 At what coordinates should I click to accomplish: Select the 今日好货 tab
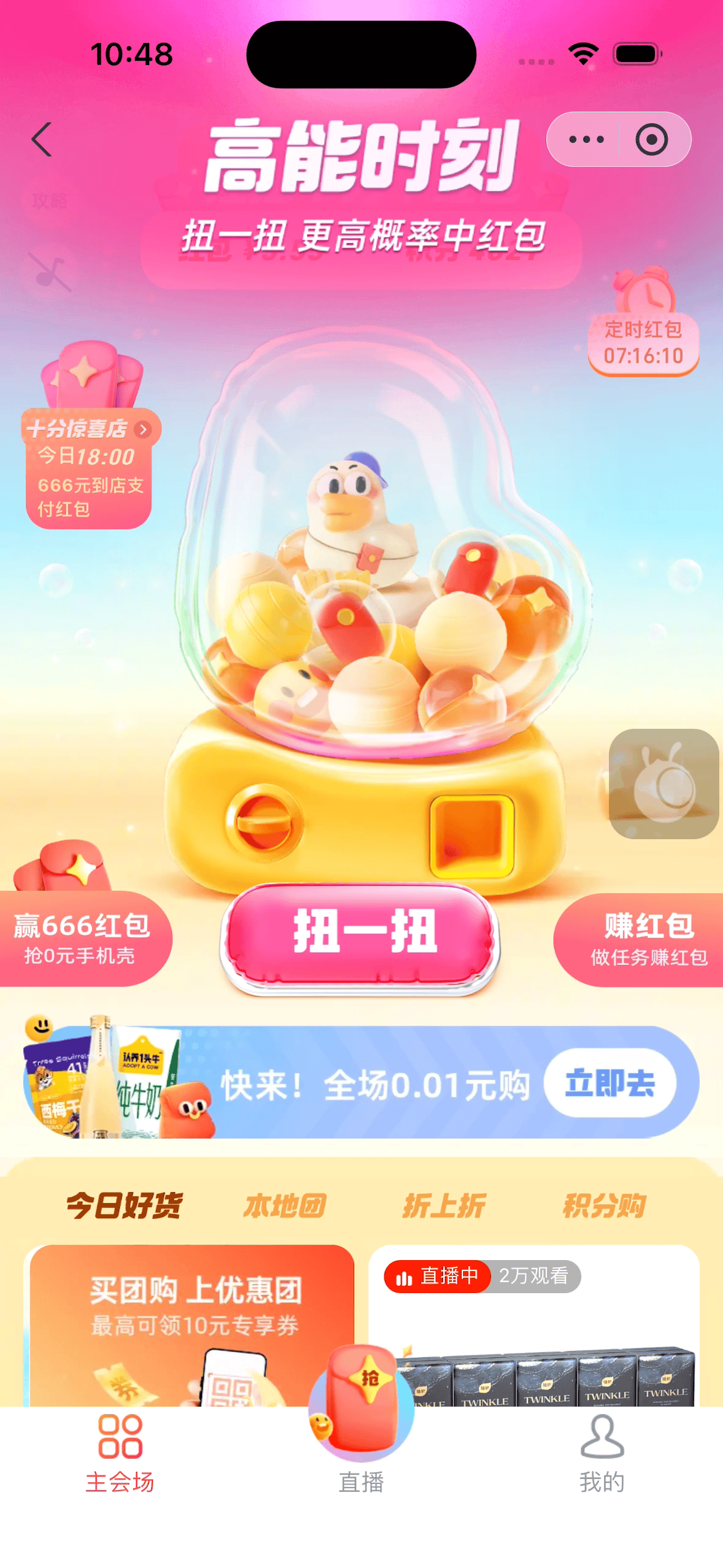123,1205
